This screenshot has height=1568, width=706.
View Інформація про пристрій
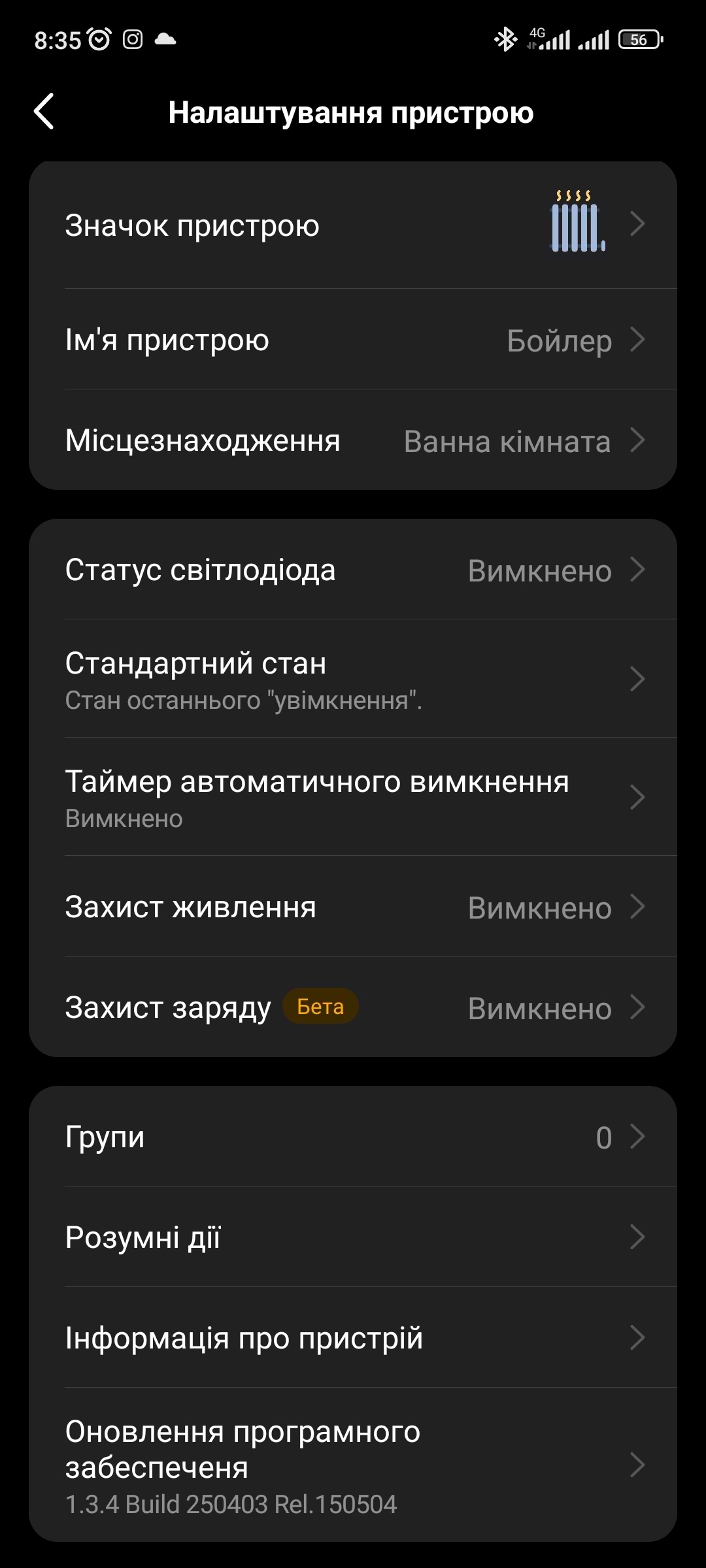353,1338
